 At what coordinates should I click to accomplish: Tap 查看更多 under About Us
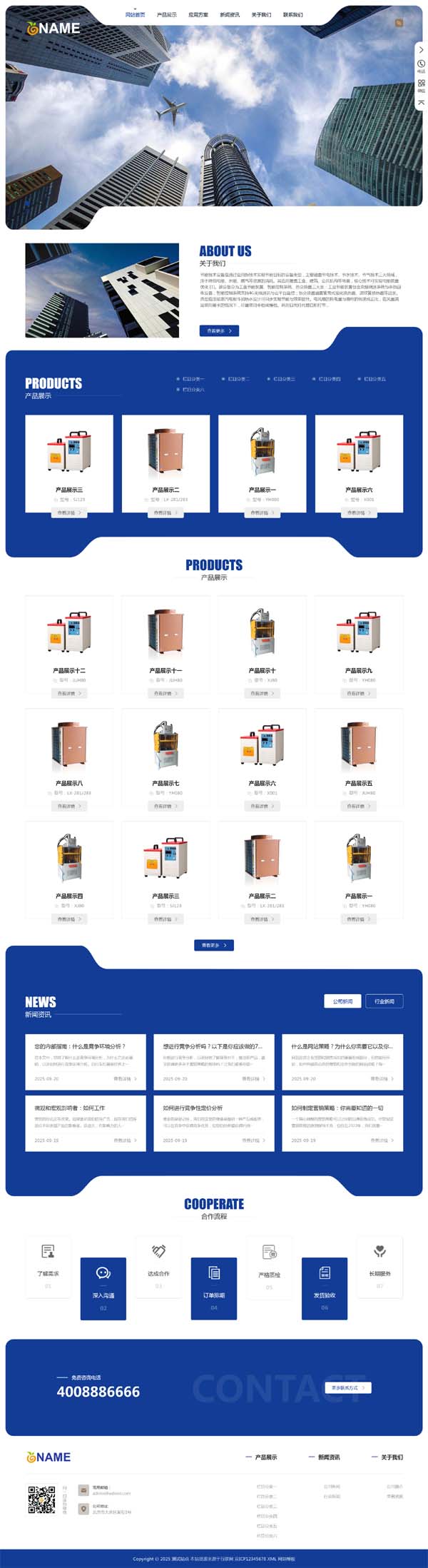219,331
